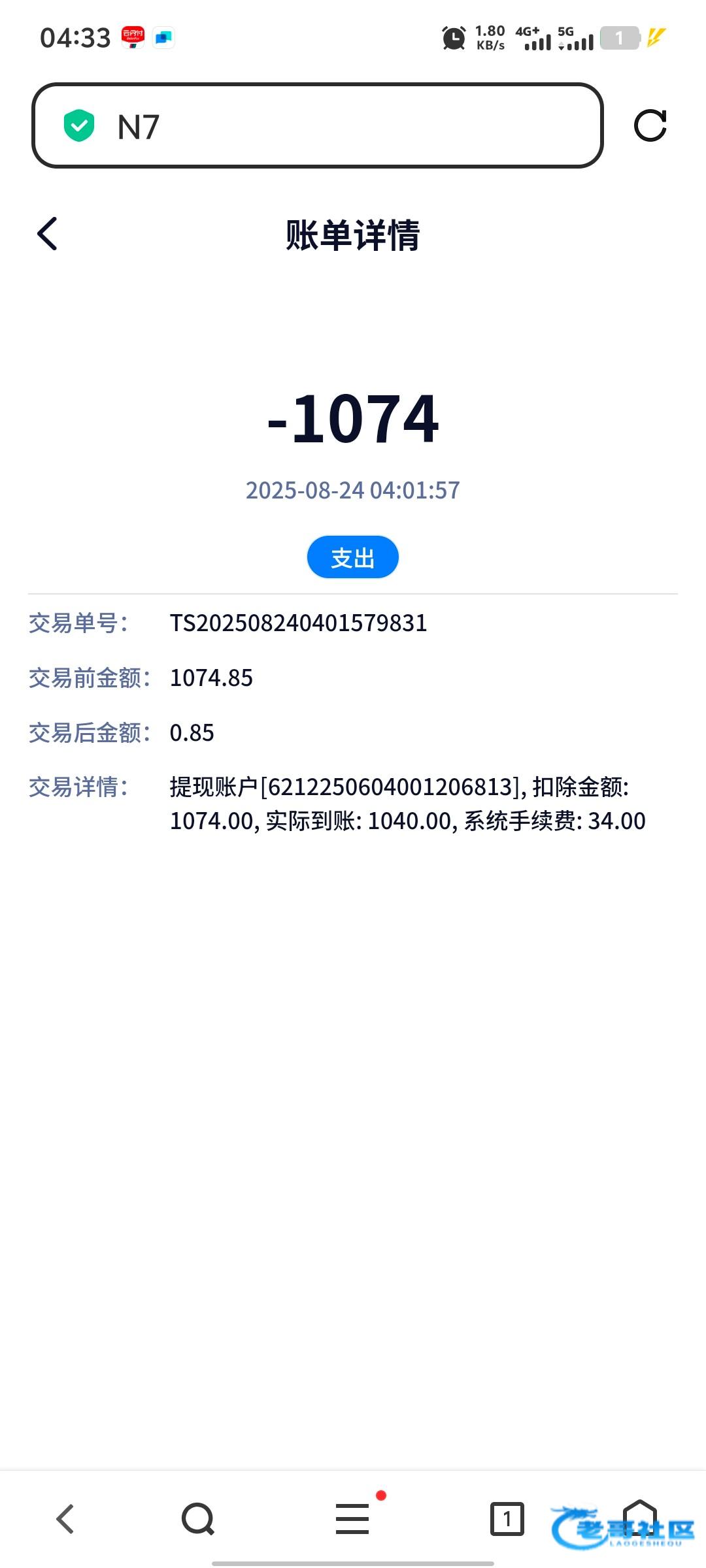Open the tab switcher showing 1
The image size is (706, 1568).
pyautogui.click(x=507, y=1519)
